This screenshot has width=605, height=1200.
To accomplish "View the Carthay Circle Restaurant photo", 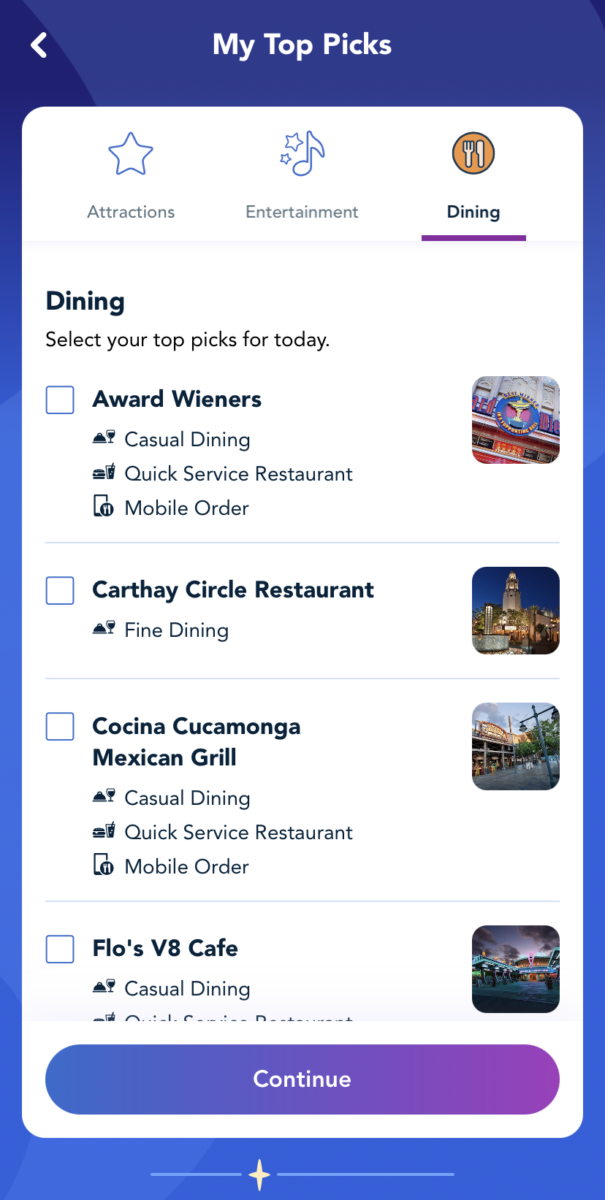I will click(x=515, y=611).
